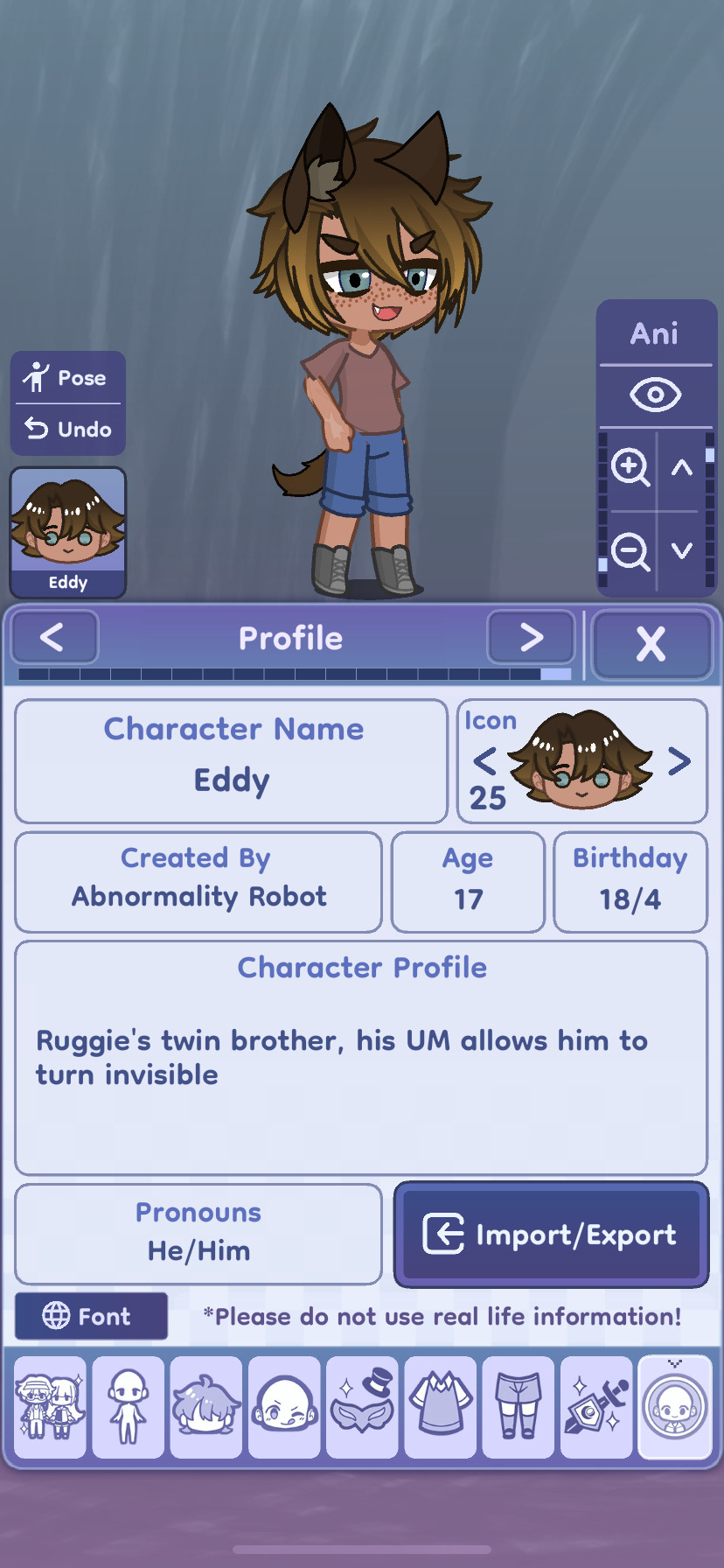Image resolution: width=724 pixels, height=1568 pixels.
Task: Switch to the hair editing tab
Action: pyautogui.click(x=205, y=1406)
